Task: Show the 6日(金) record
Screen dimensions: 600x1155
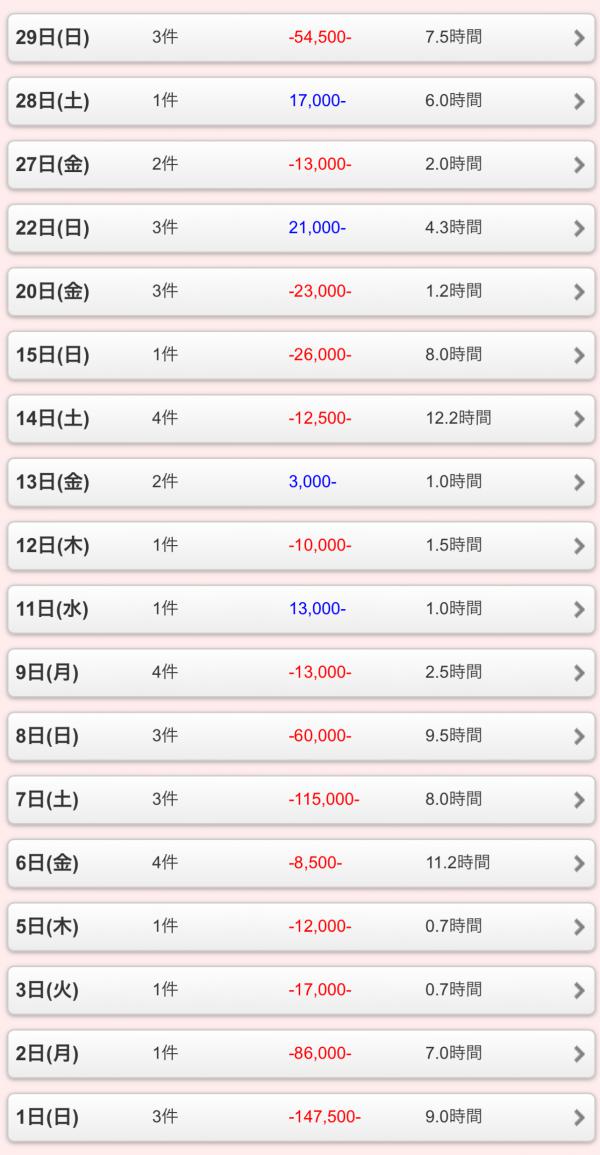Action: point(300,863)
